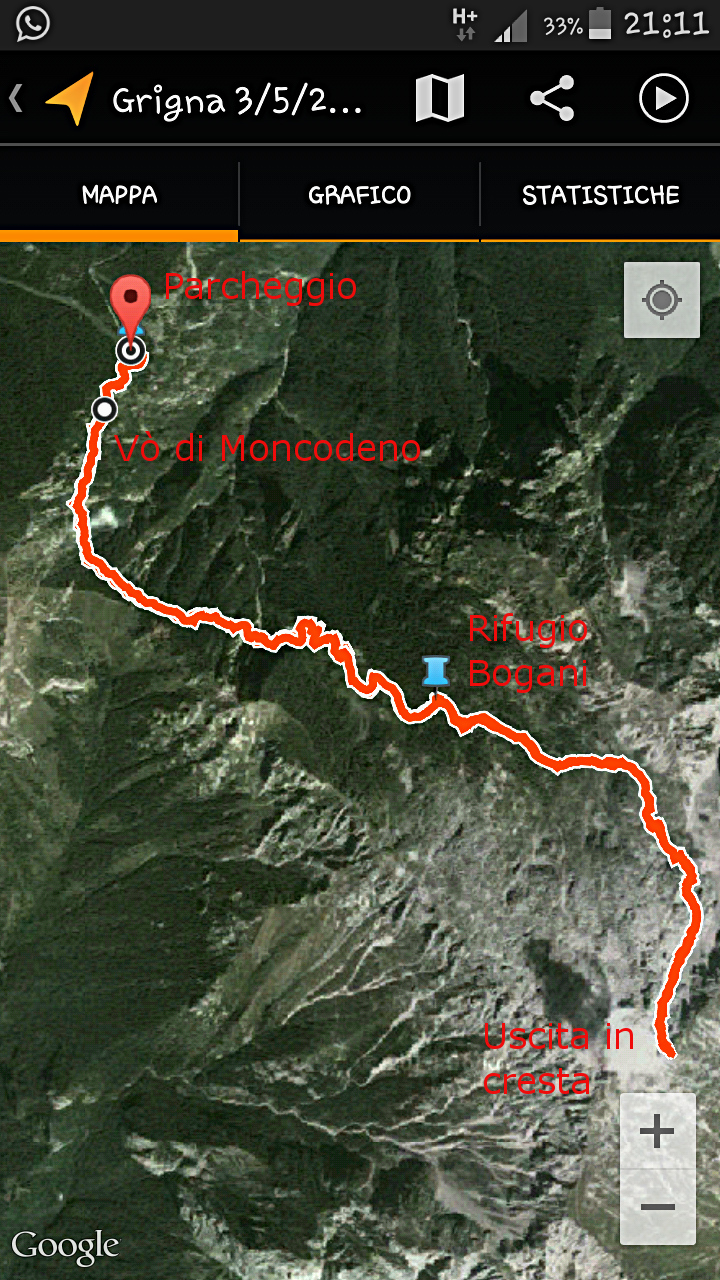Switch to the GRAFICO tab
720x1280 pixels.
[x=358, y=195]
